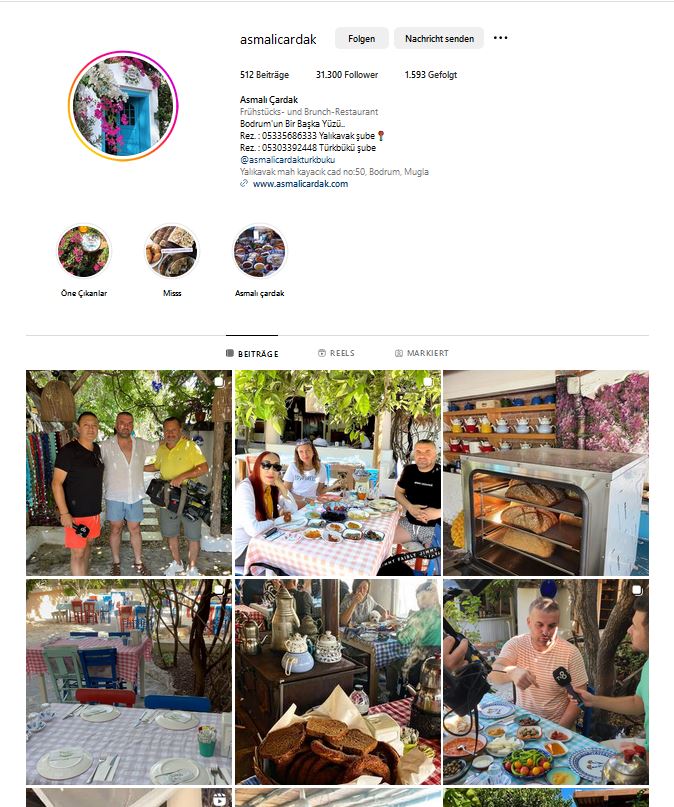The image size is (674, 807).
Task: Follow asmalicardak with the Folgen button
Action: (361, 38)
